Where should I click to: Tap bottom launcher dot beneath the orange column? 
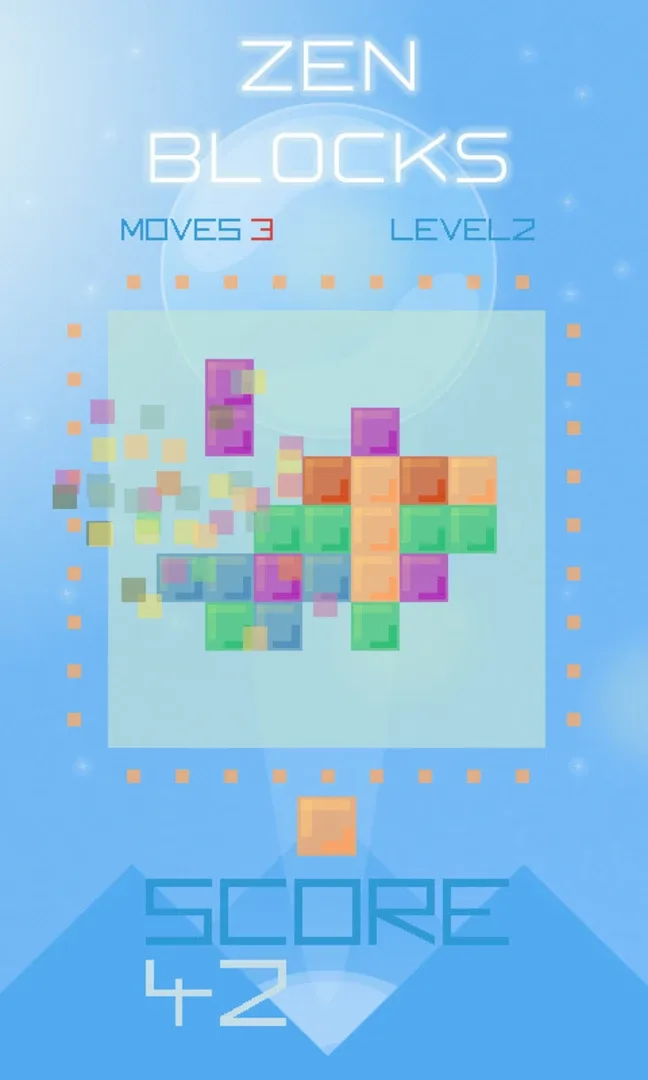[377, 776]
